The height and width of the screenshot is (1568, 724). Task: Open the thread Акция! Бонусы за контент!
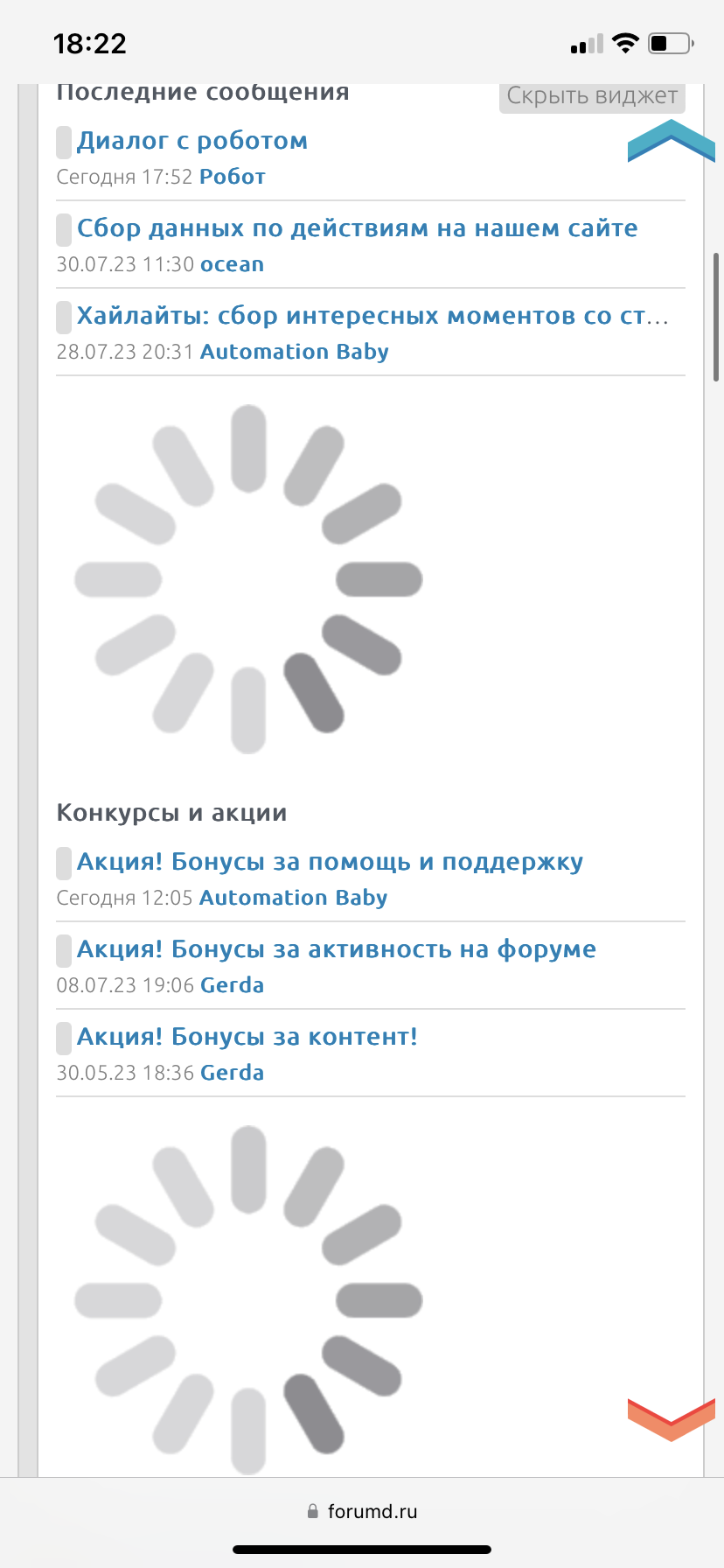[247, 1037]
